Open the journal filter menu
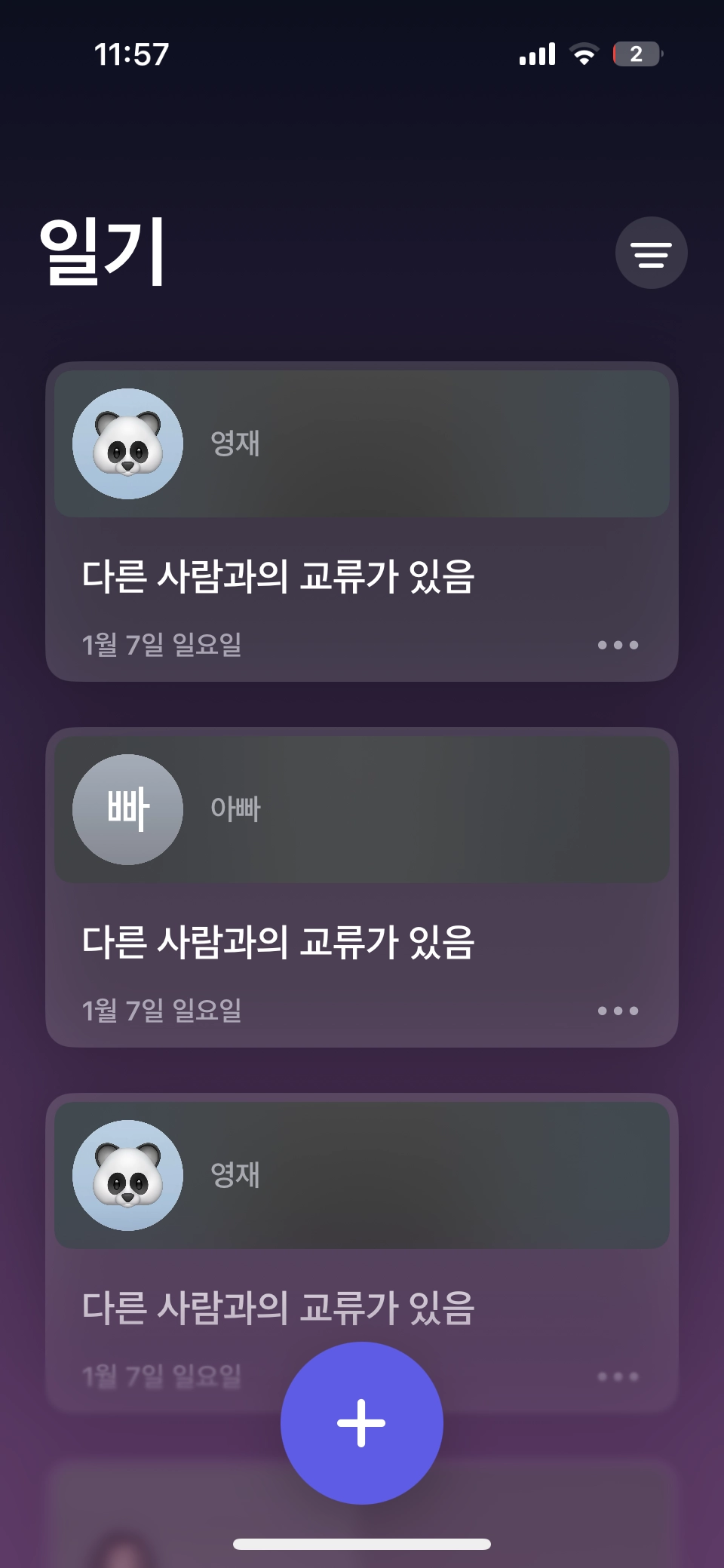Screen dimensions: 724x1568 point(651,253)
